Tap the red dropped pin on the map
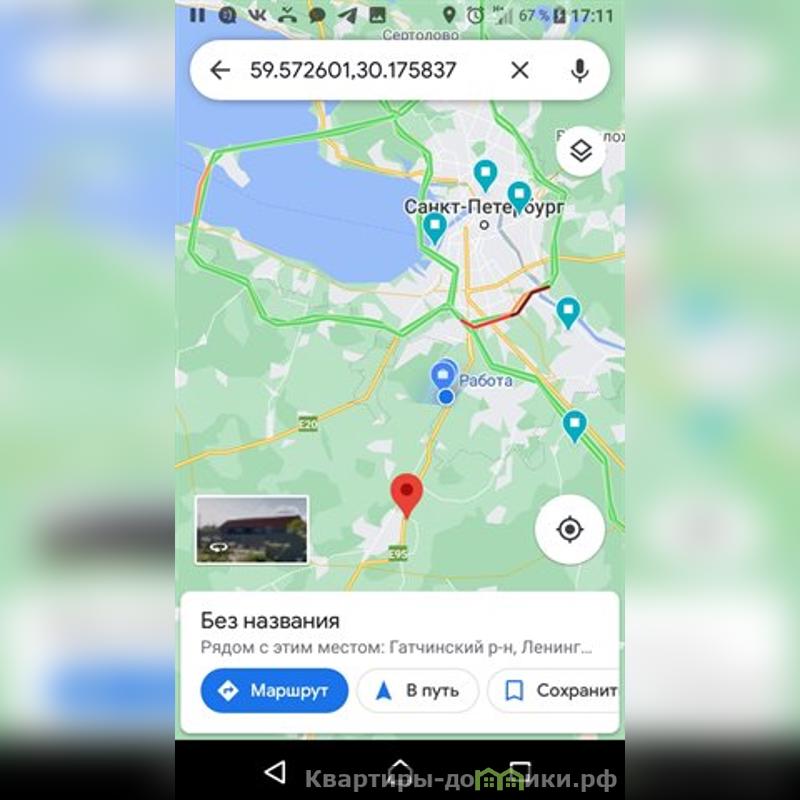800x800 pixels. 405,494
